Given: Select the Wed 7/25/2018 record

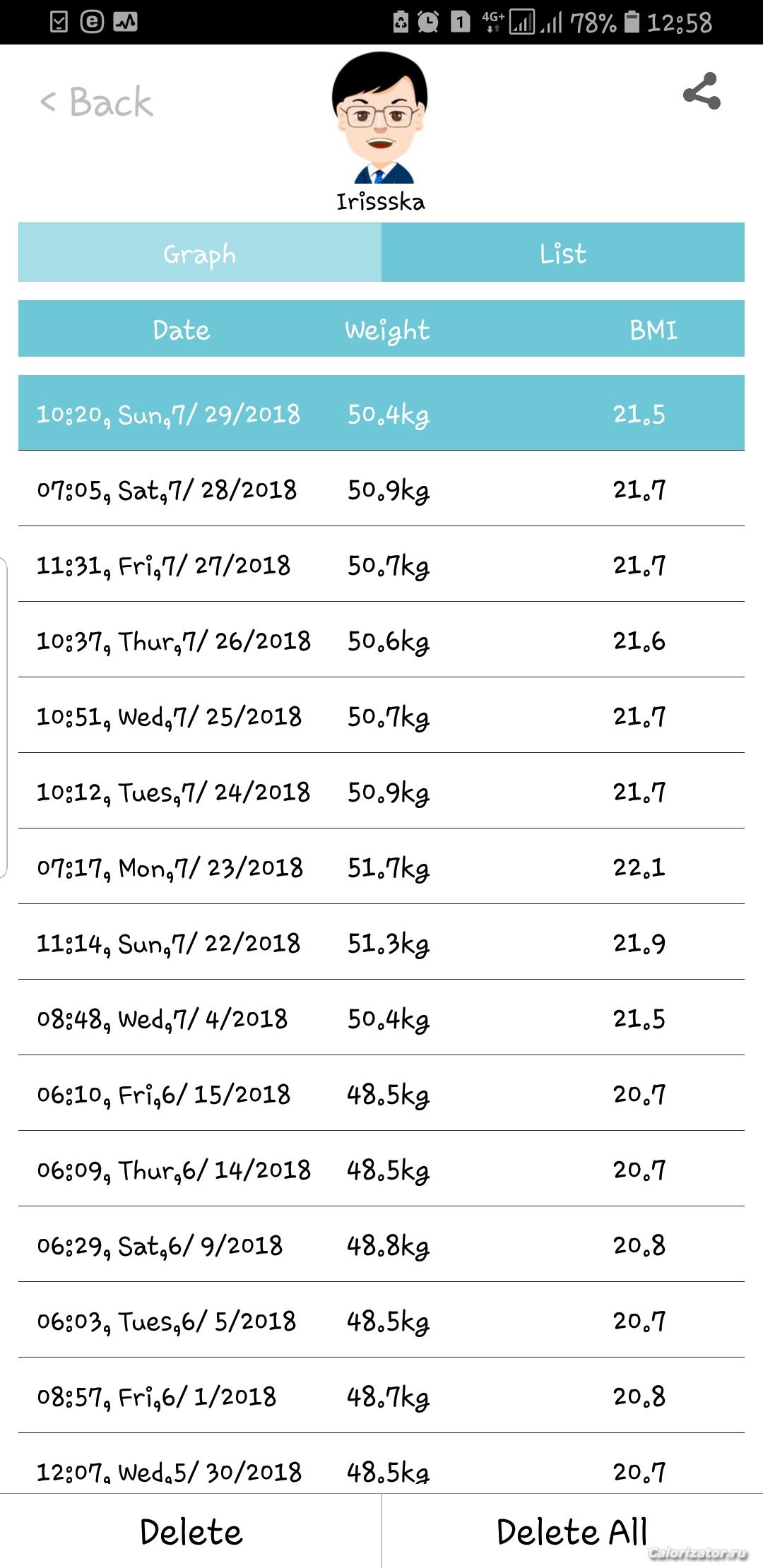Looking at the screenshot, I should 381,715.
